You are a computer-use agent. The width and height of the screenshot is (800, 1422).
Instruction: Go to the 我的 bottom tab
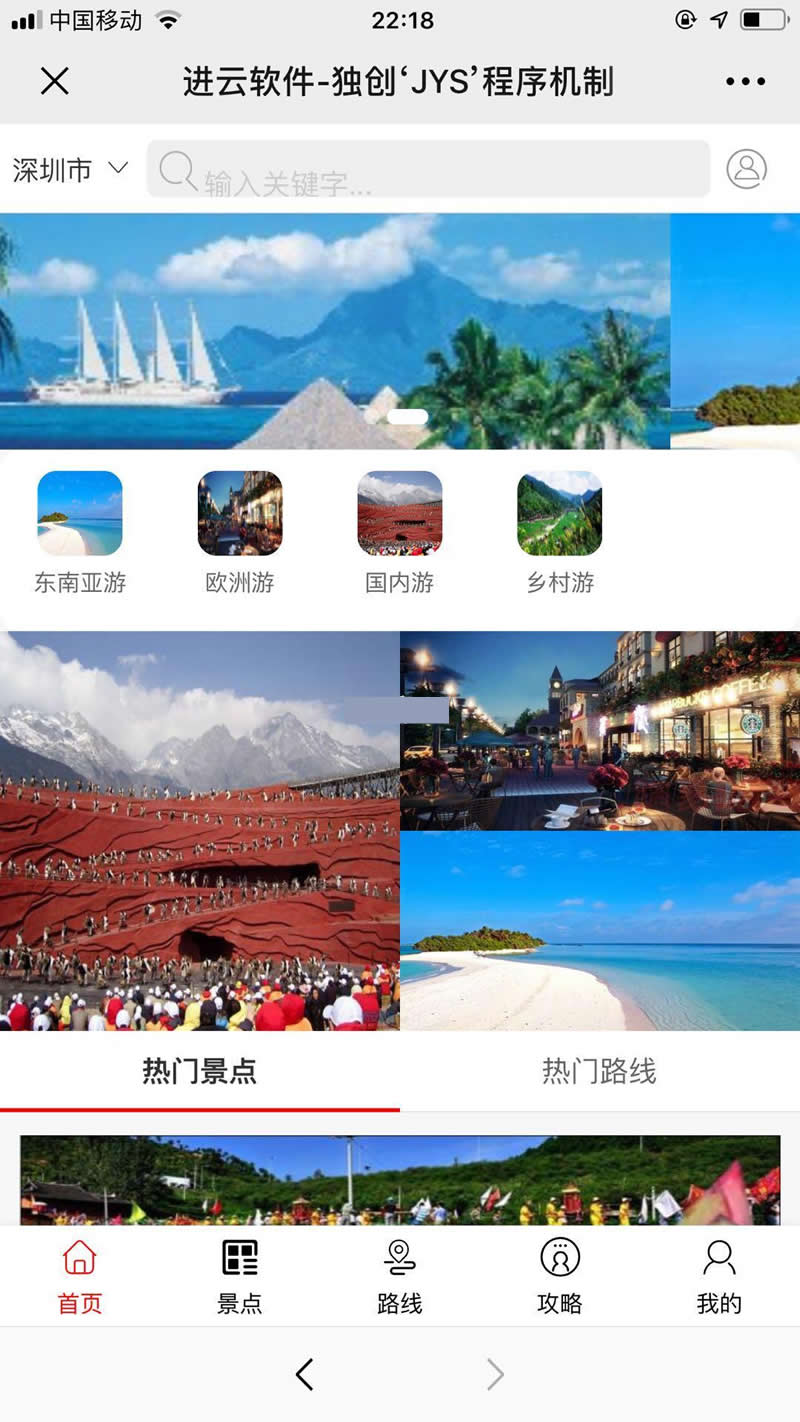click(x=719, y=1275)
